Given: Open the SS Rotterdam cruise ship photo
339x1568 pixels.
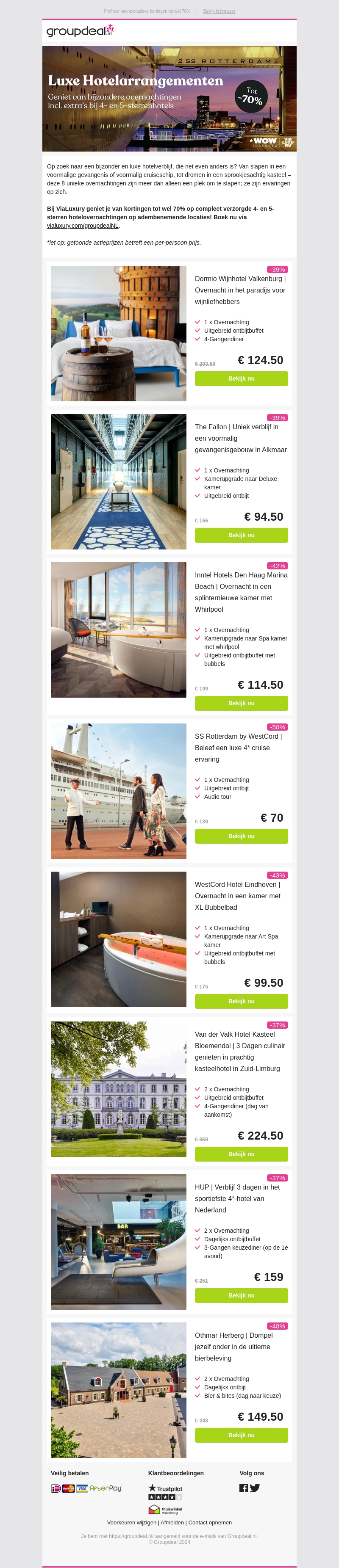Looking at the screenshot, I should click(x=118, y=791).
